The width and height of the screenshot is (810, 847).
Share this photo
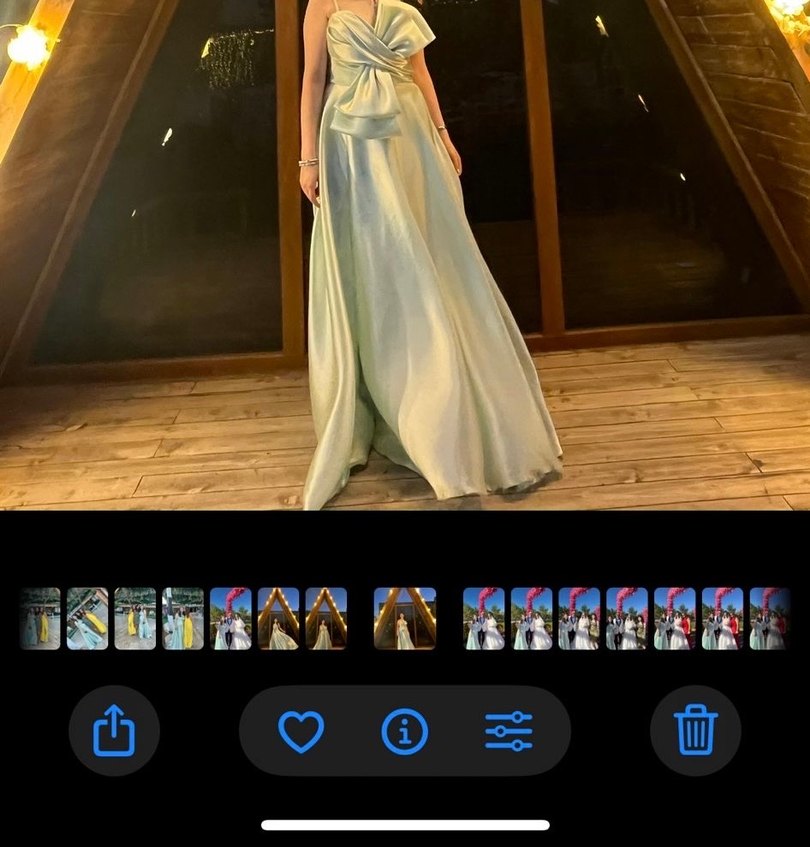point(114,731)
